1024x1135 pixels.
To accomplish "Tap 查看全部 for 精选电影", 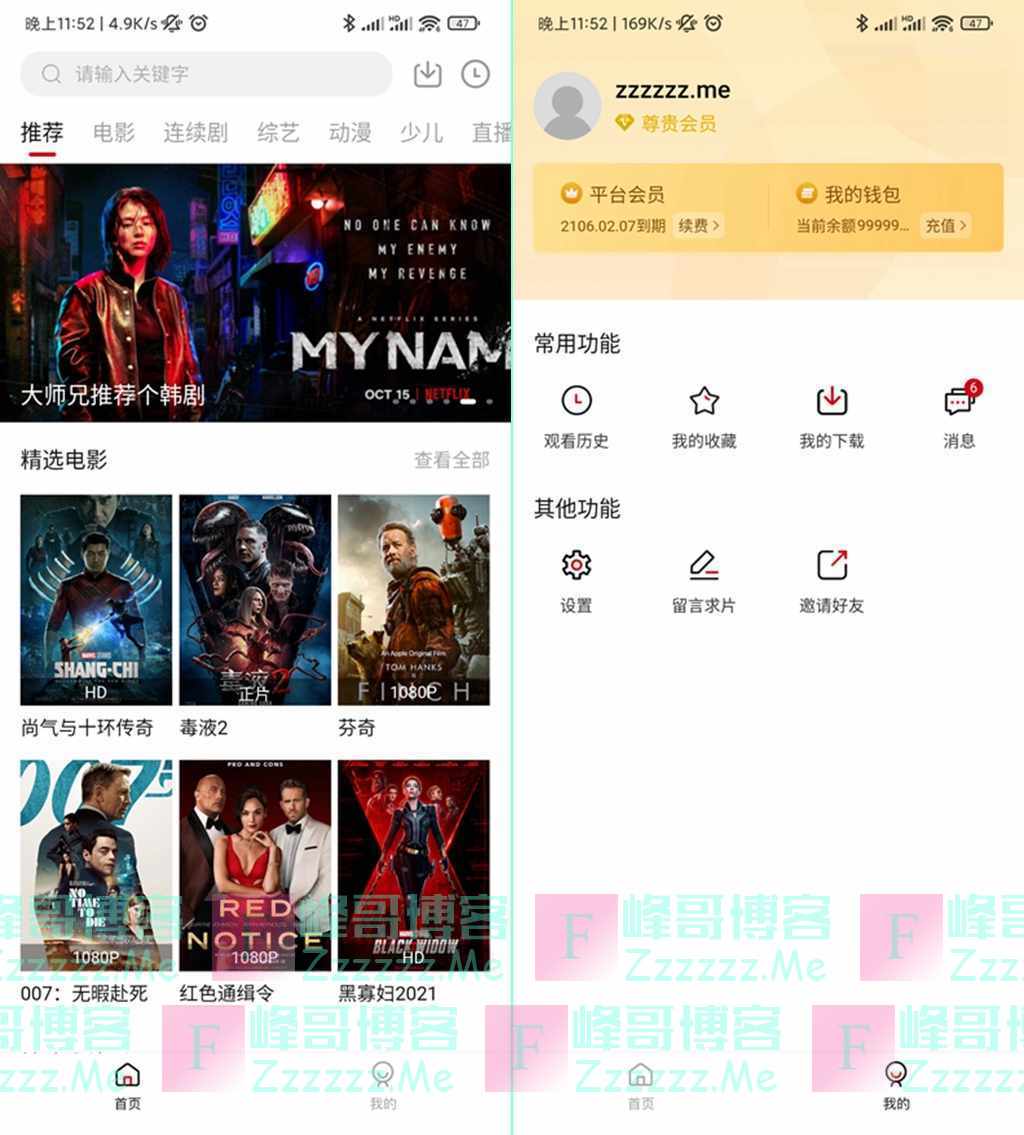I will click(x=451, y=460).
